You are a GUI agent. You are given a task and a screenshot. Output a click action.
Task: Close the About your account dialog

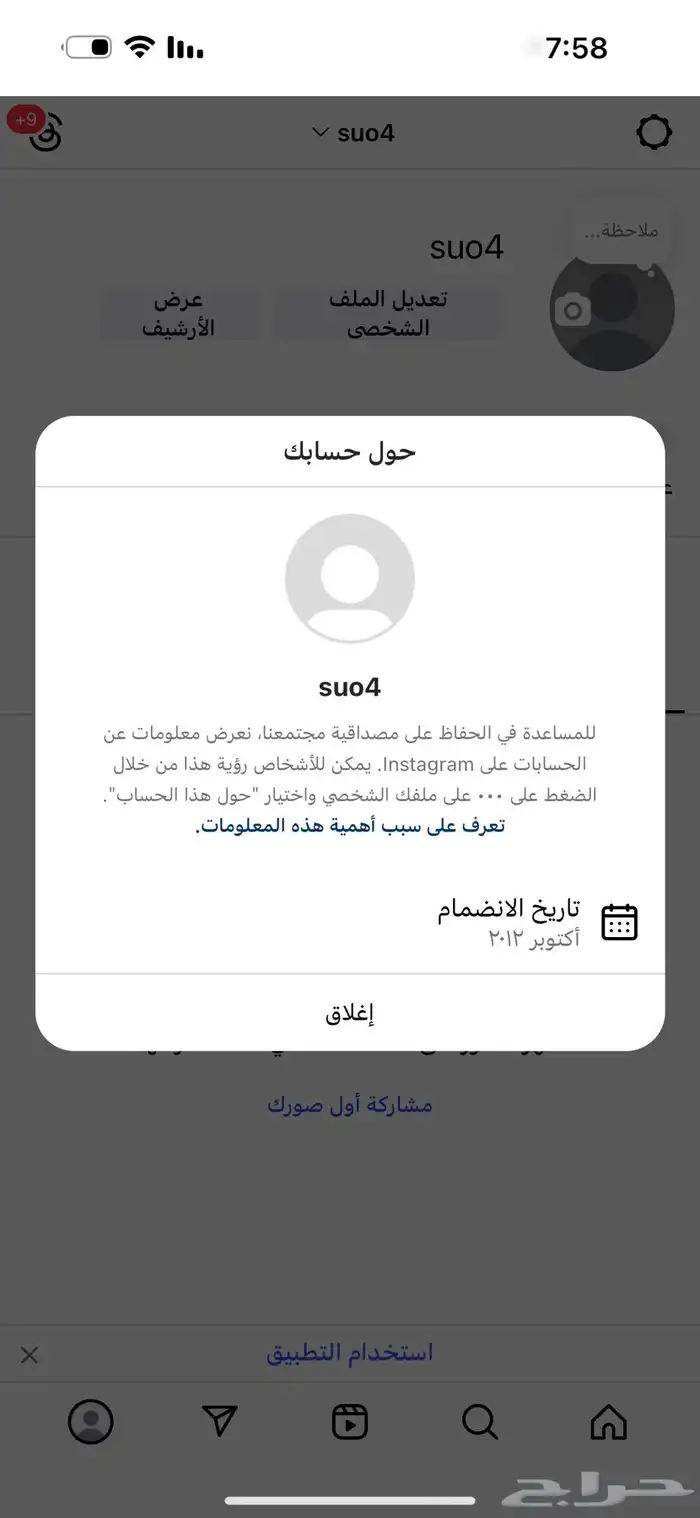click(x=350, y=1013)
